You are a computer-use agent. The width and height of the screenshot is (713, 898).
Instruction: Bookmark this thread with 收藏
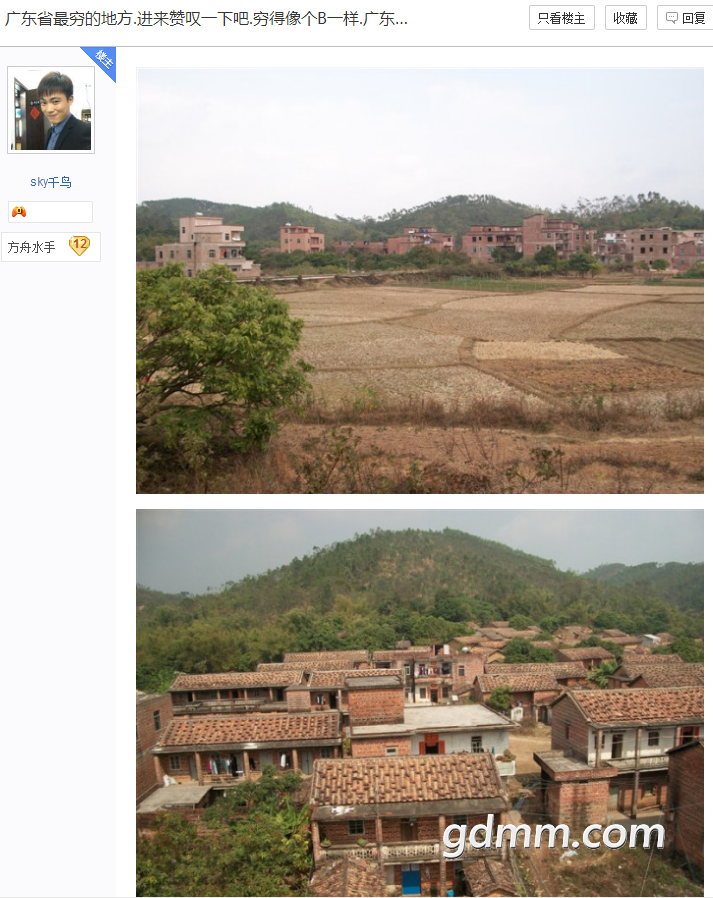pyautogui.click(x=625, y=18)
